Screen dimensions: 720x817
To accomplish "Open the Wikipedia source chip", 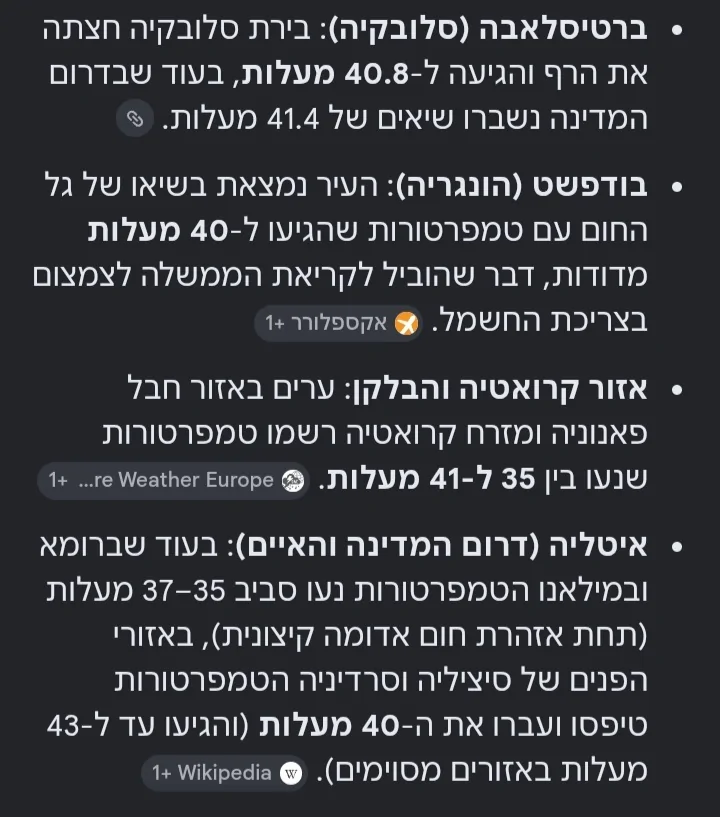I will [x=225, y=773].
